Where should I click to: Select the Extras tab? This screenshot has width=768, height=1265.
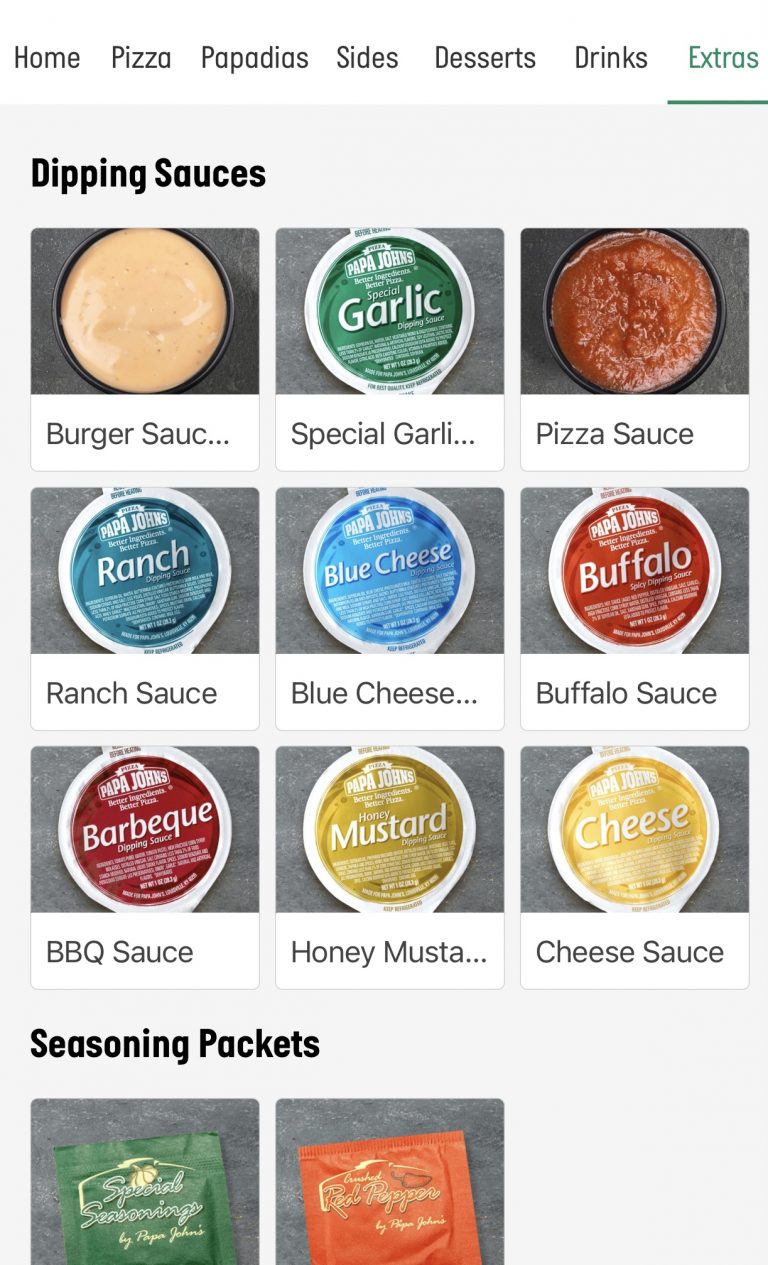pyautogui.click(x=722, y=58)
